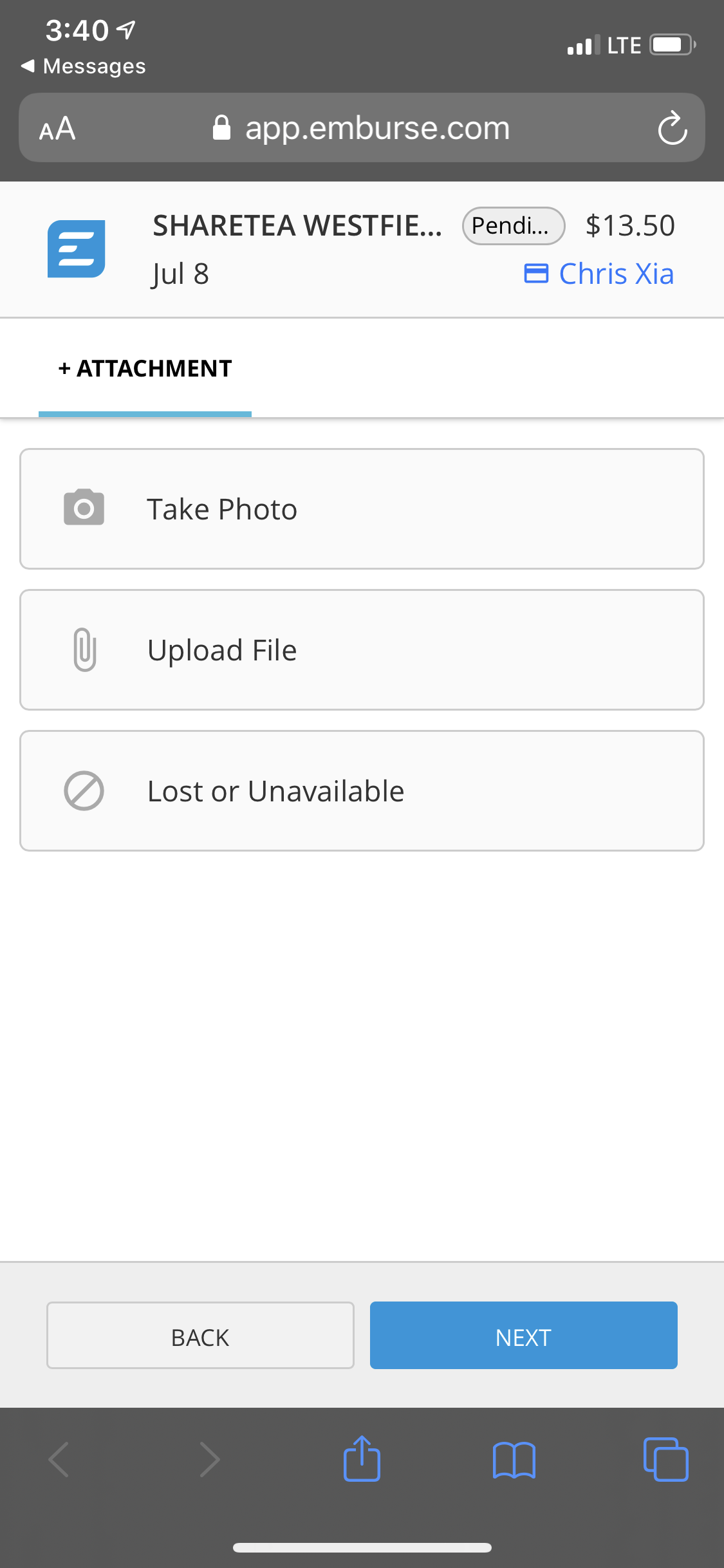Open the Chris Xia card link
Viewport: 724px width, 1568px height.
click(600, 274)
